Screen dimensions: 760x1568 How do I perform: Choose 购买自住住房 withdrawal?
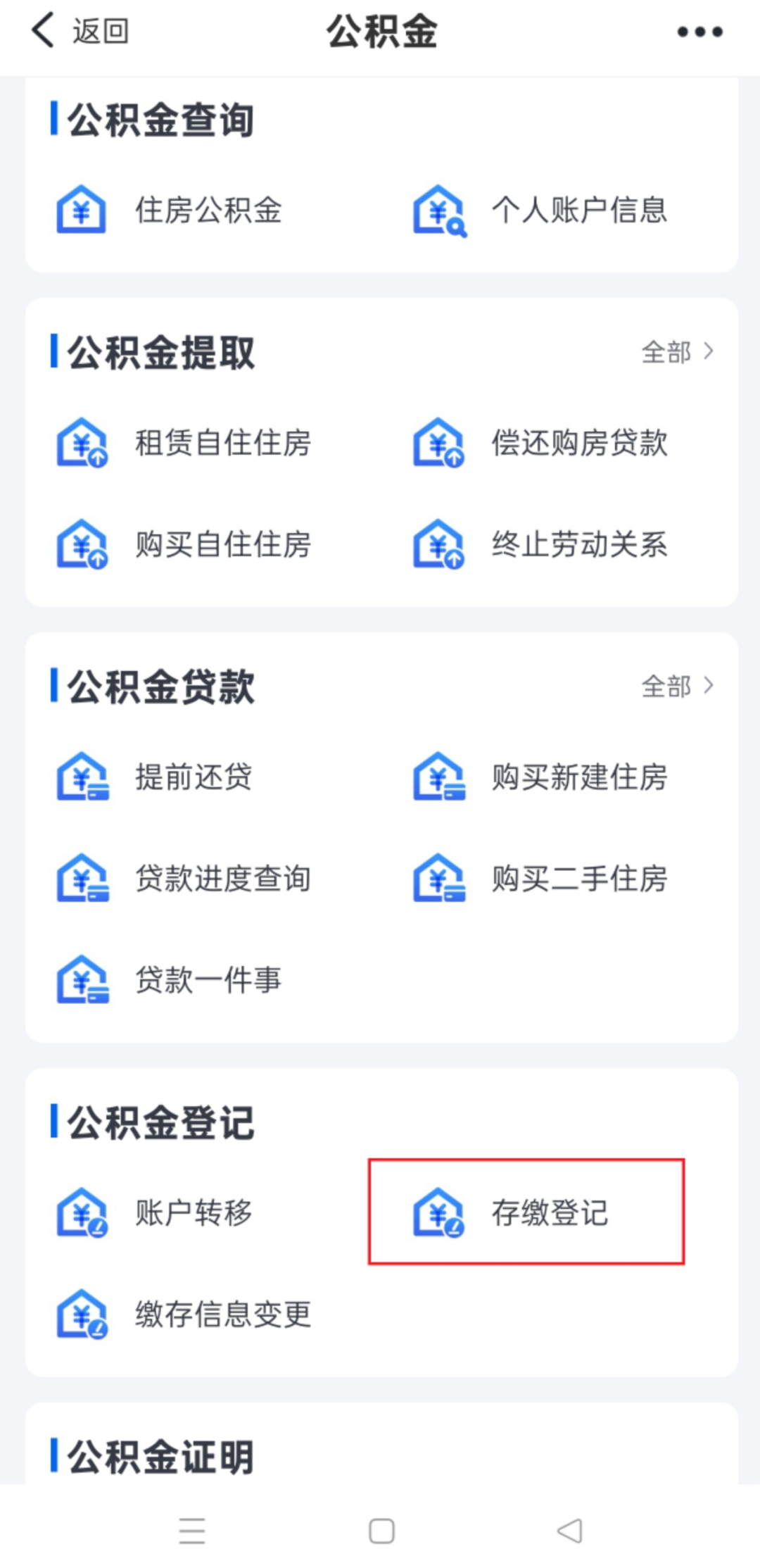pyautogui.click(x=184, y=544)
